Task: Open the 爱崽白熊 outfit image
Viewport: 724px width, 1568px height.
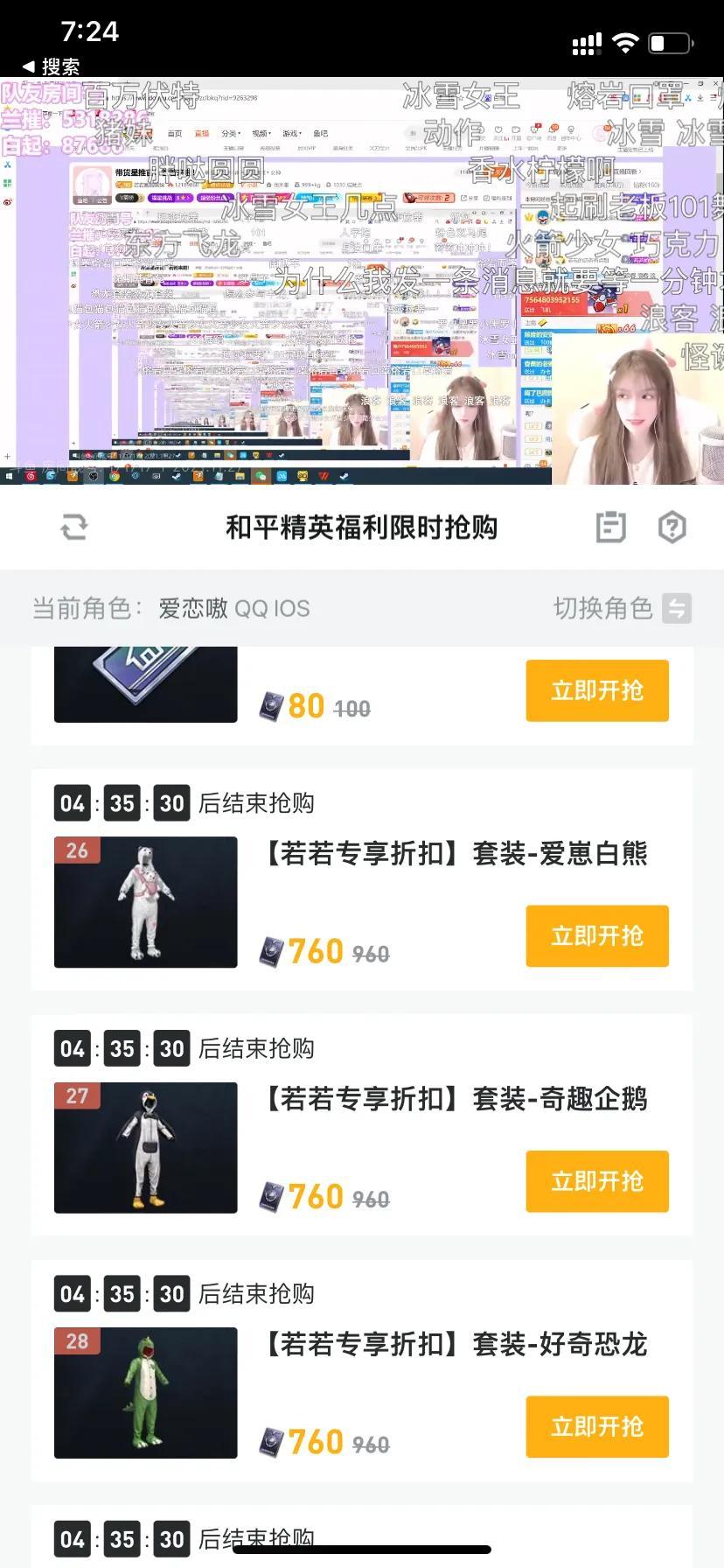Action: [146, 902]
